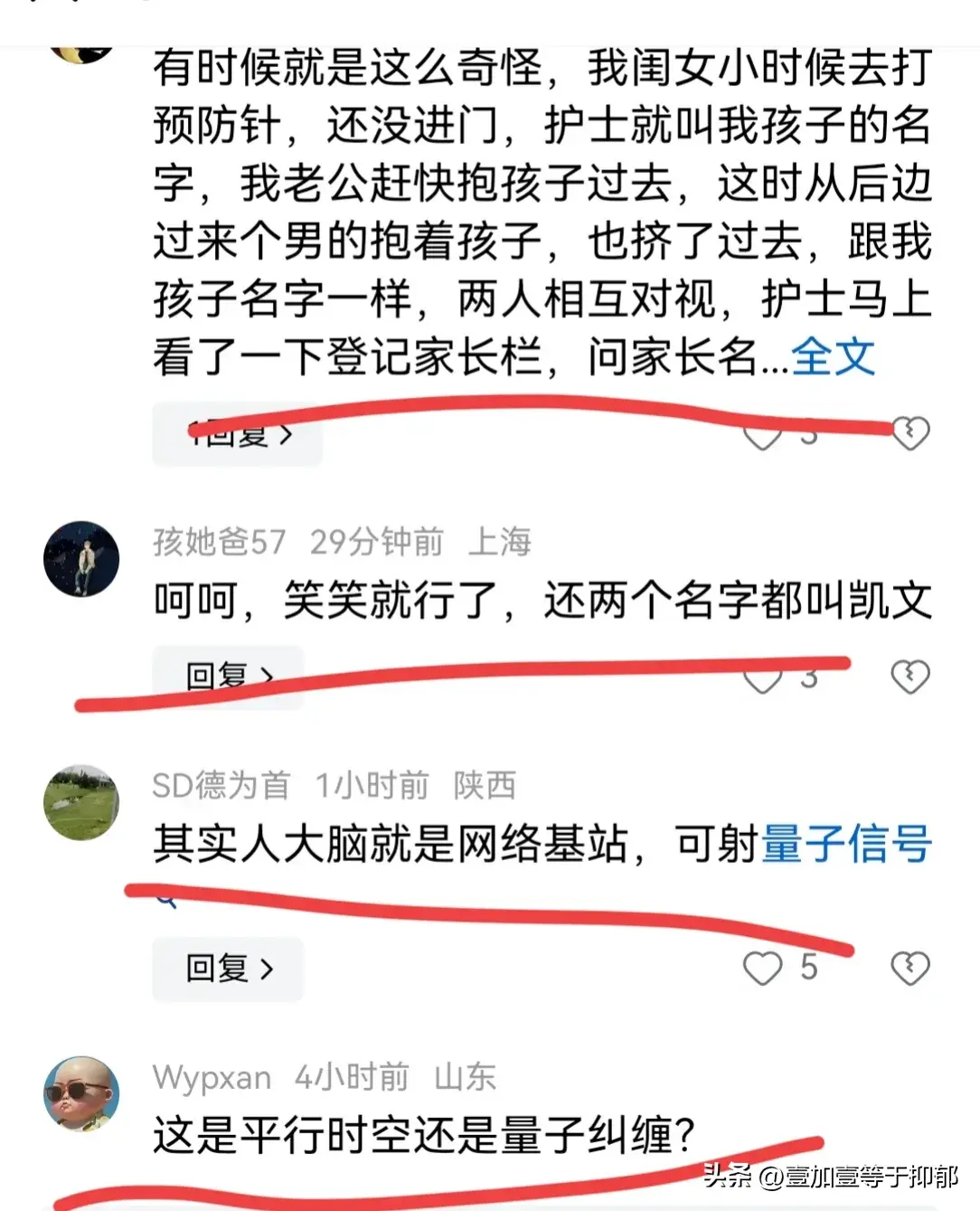Dislike SD德为首's comment
This screenshot has width=980, height=1211.
point(909,968)
